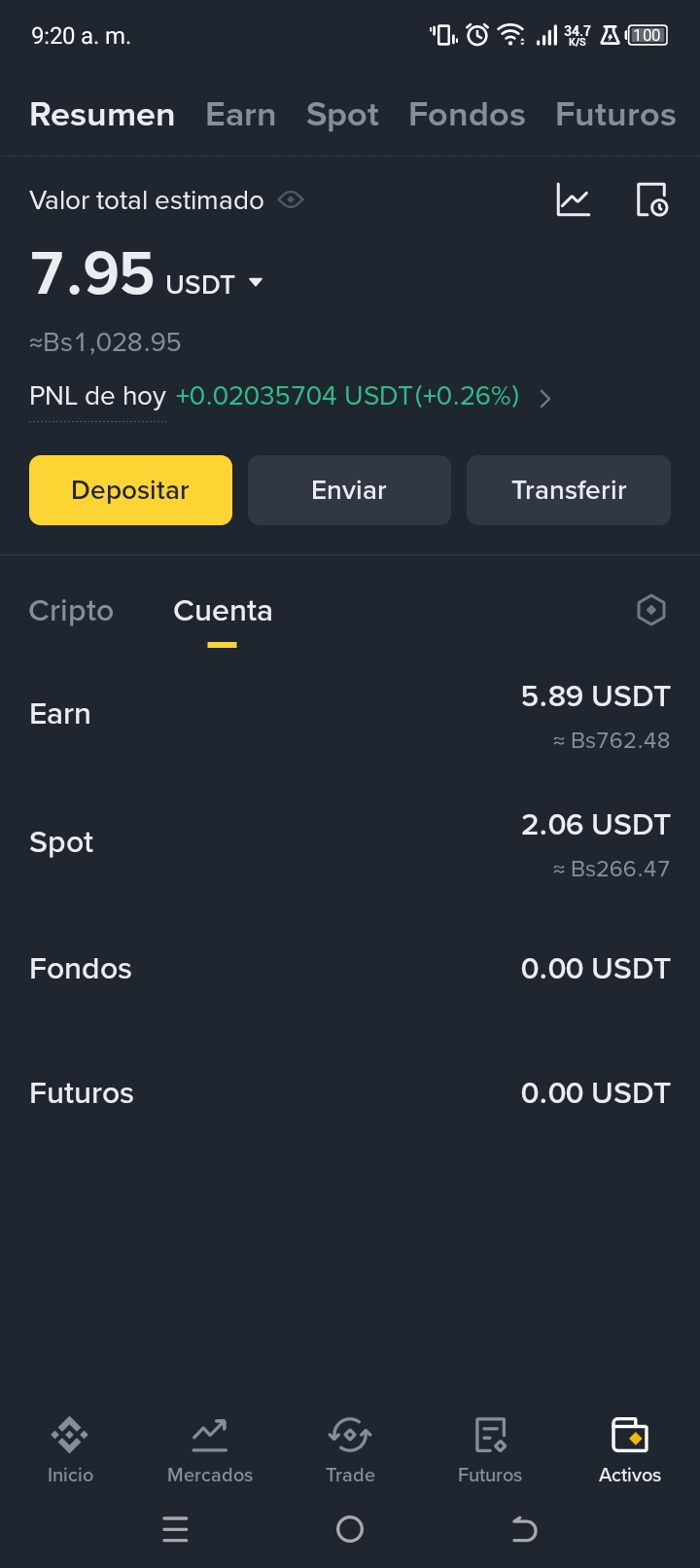Open the transaction history icon
700x1568 pixels.
coord(651,200)
